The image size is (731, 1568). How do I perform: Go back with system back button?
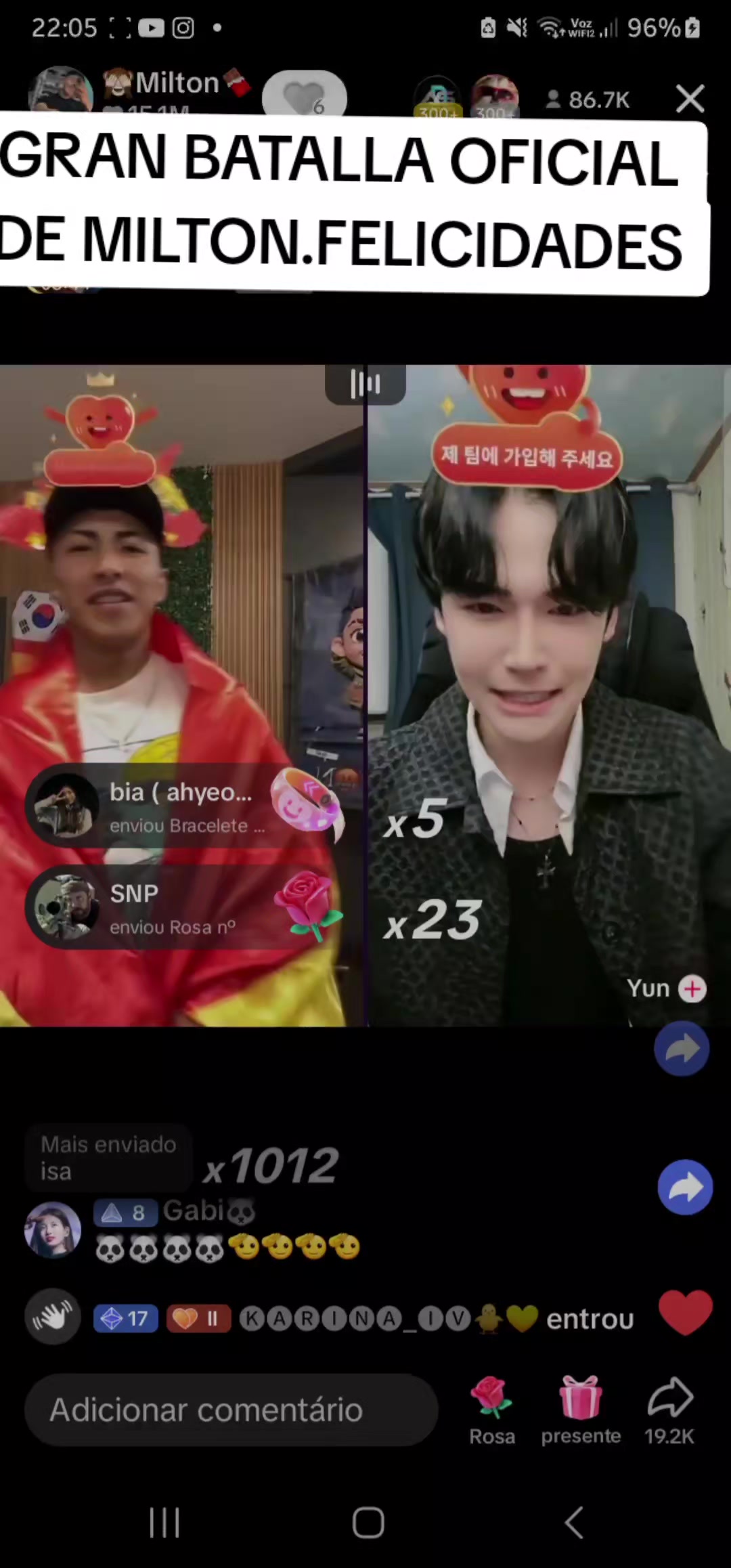point(573,1523)
